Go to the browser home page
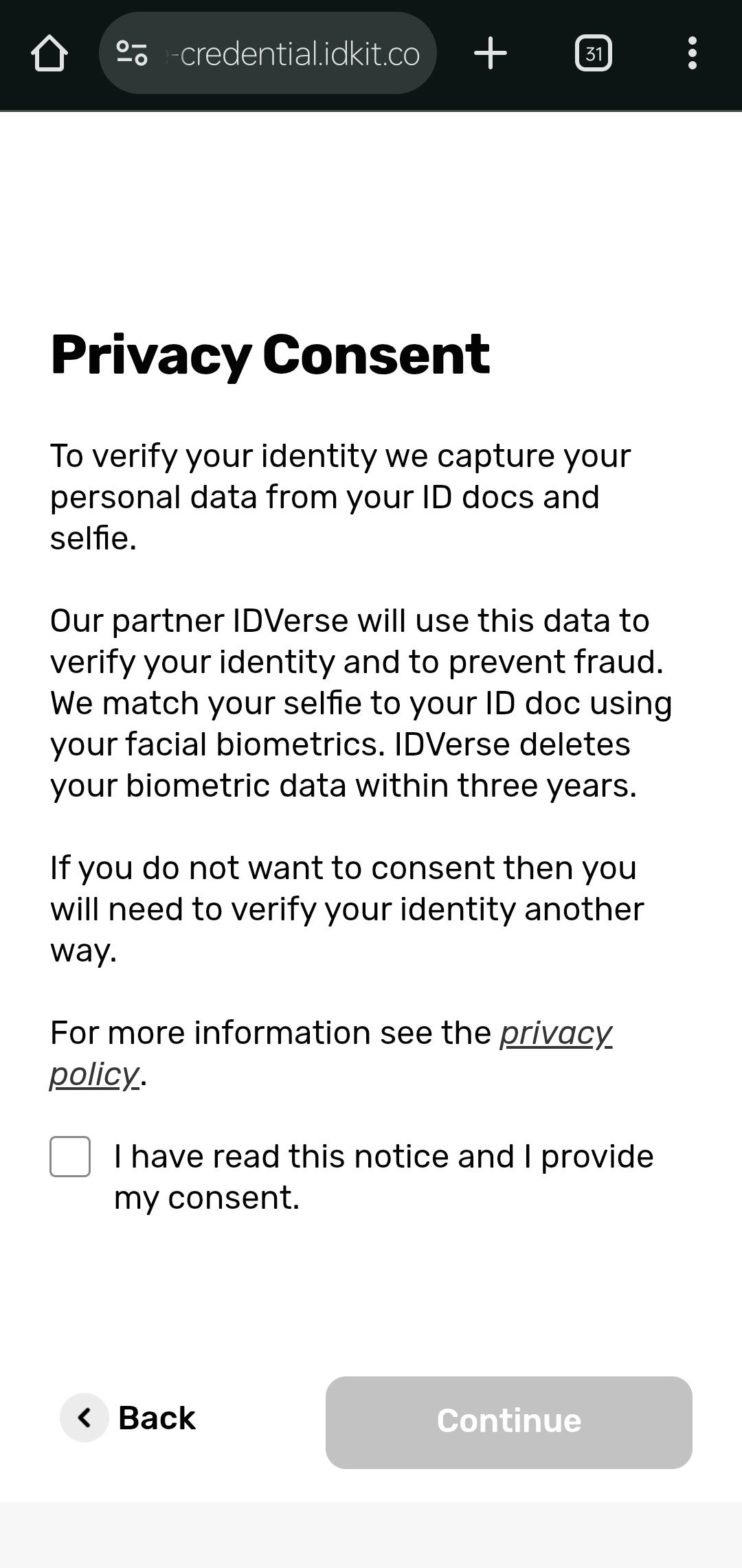 tap(49, 54)
